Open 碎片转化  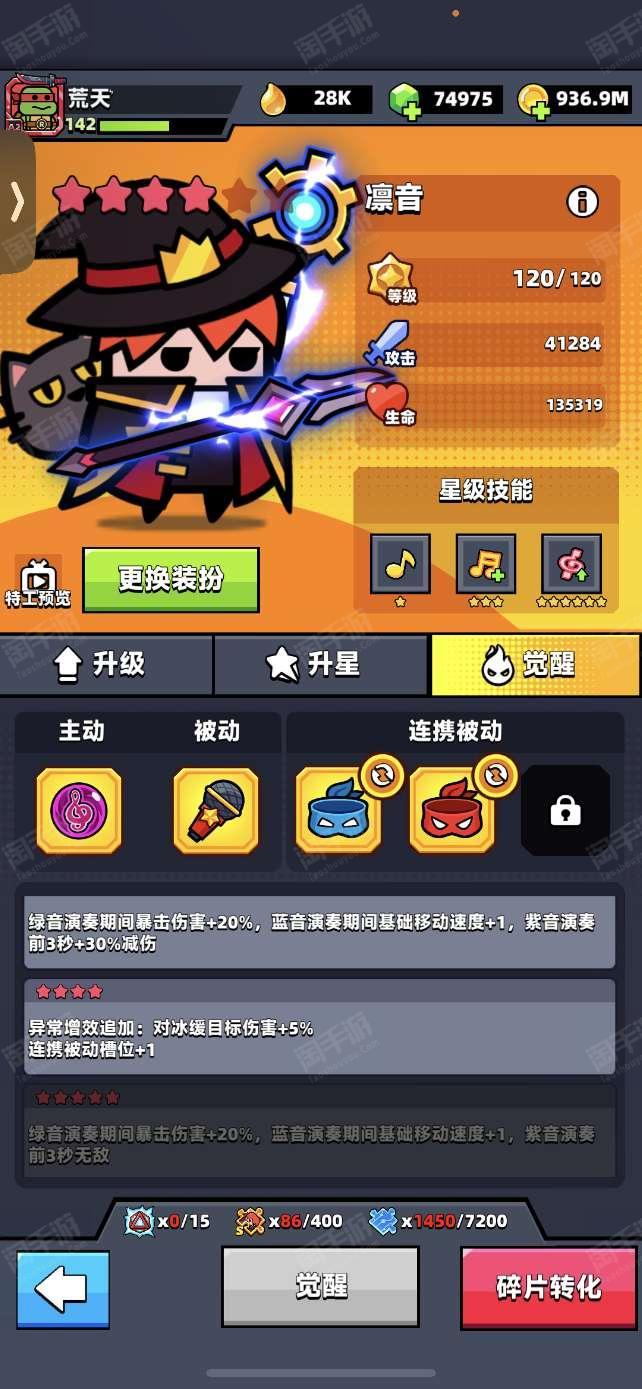pos(548,1288)
